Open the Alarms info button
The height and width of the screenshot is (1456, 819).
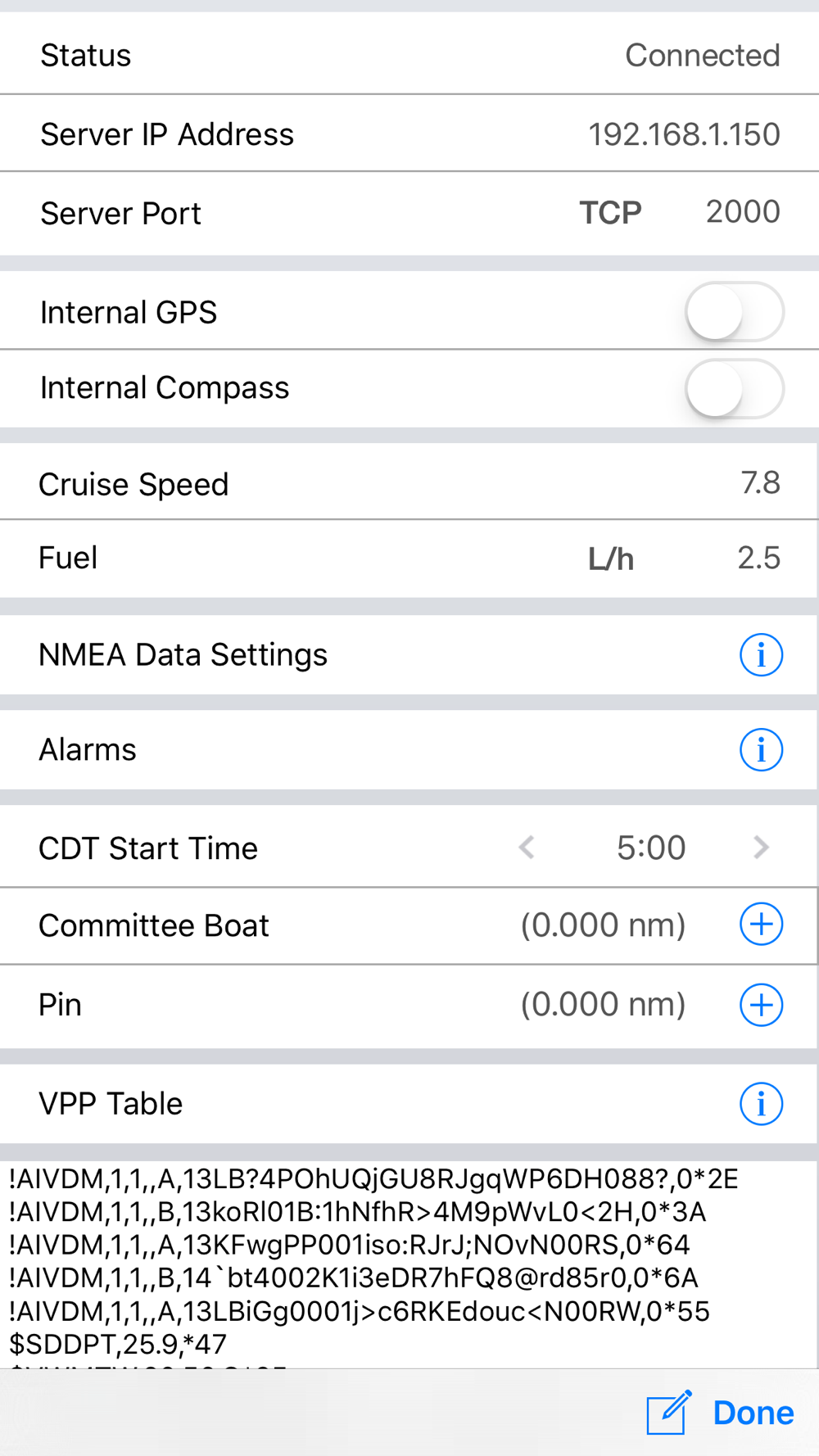point(762,750)
